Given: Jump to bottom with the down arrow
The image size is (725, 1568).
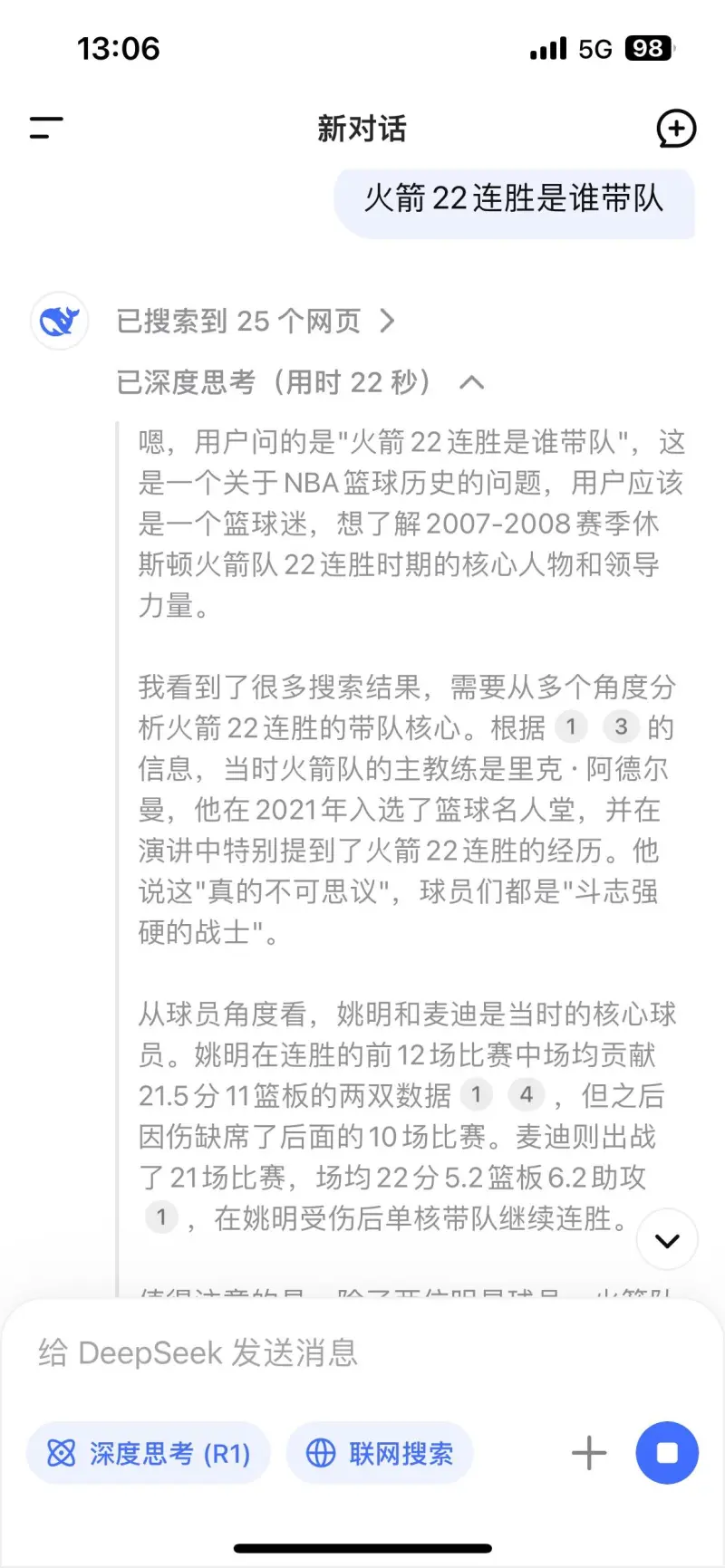Looking at the screenshot, I should [x=667, y=1240].
